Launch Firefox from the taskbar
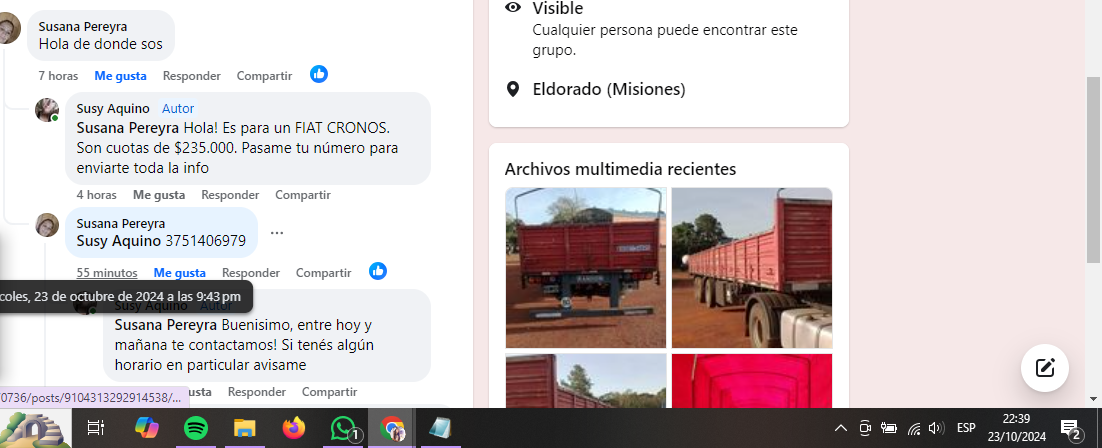 point(294,428)
